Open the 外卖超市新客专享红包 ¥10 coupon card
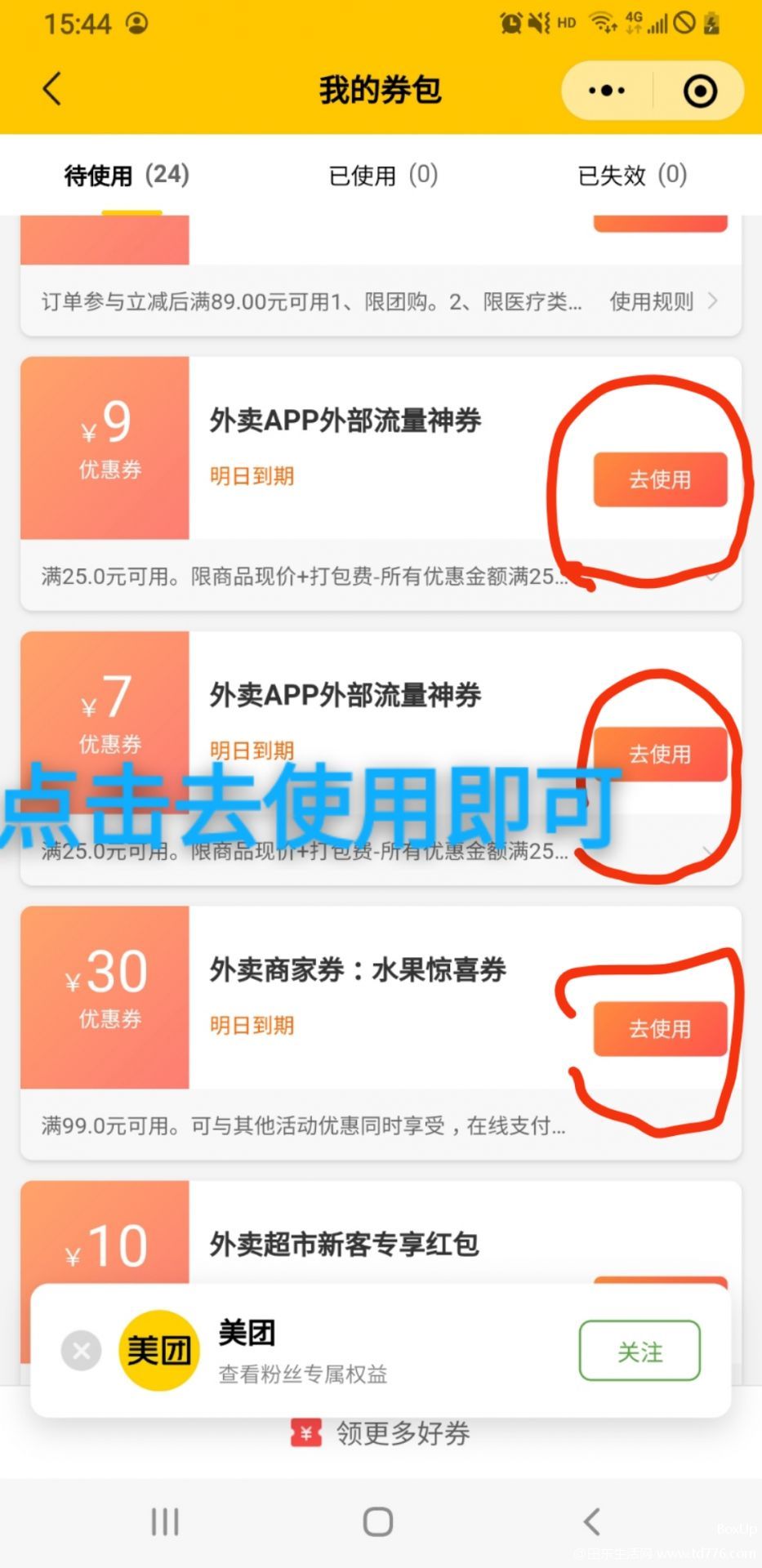The height and width of the screenshot is (1568, 762). point(381,1233)
